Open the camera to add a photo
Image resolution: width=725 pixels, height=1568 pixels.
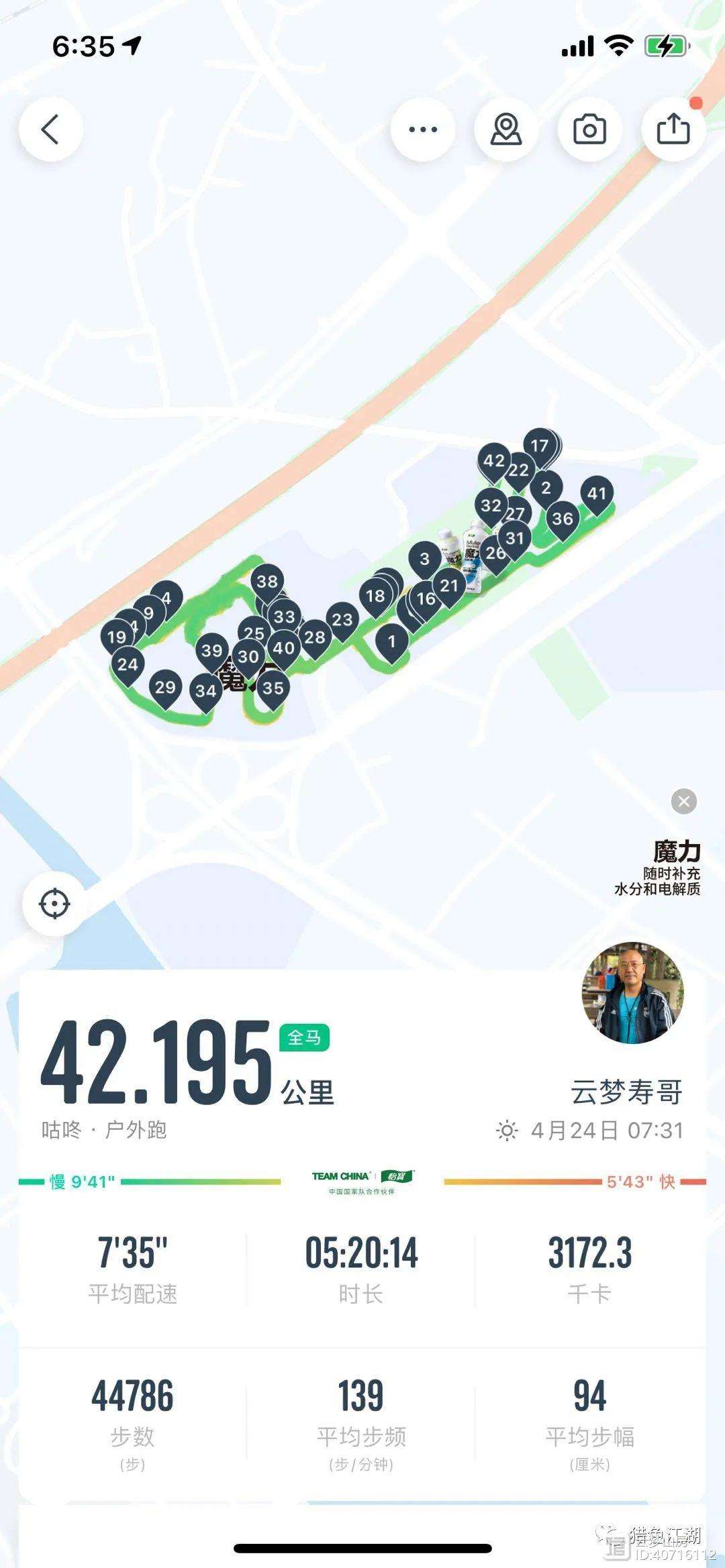click(589, 129)
